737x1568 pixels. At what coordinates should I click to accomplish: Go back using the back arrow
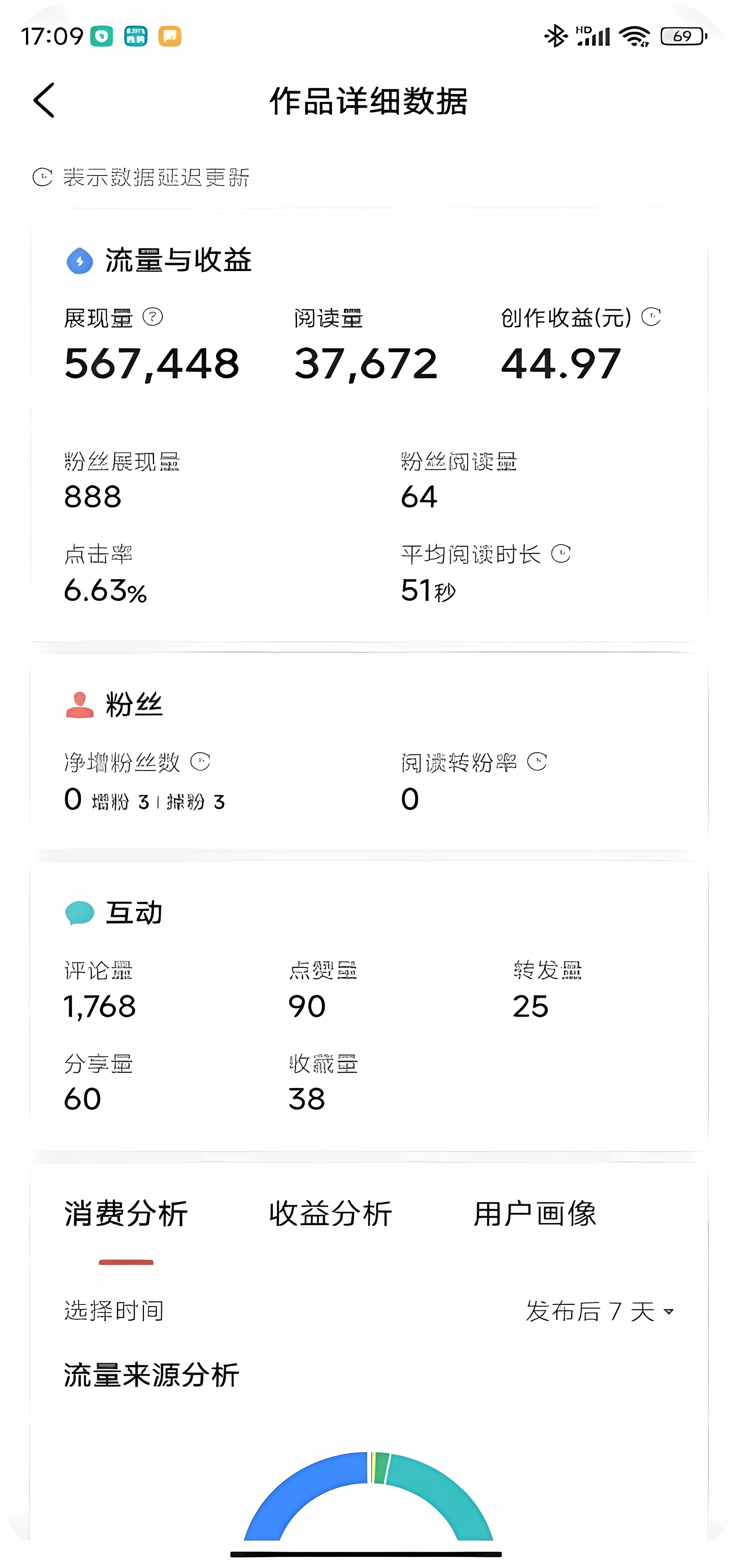[45, 100]
